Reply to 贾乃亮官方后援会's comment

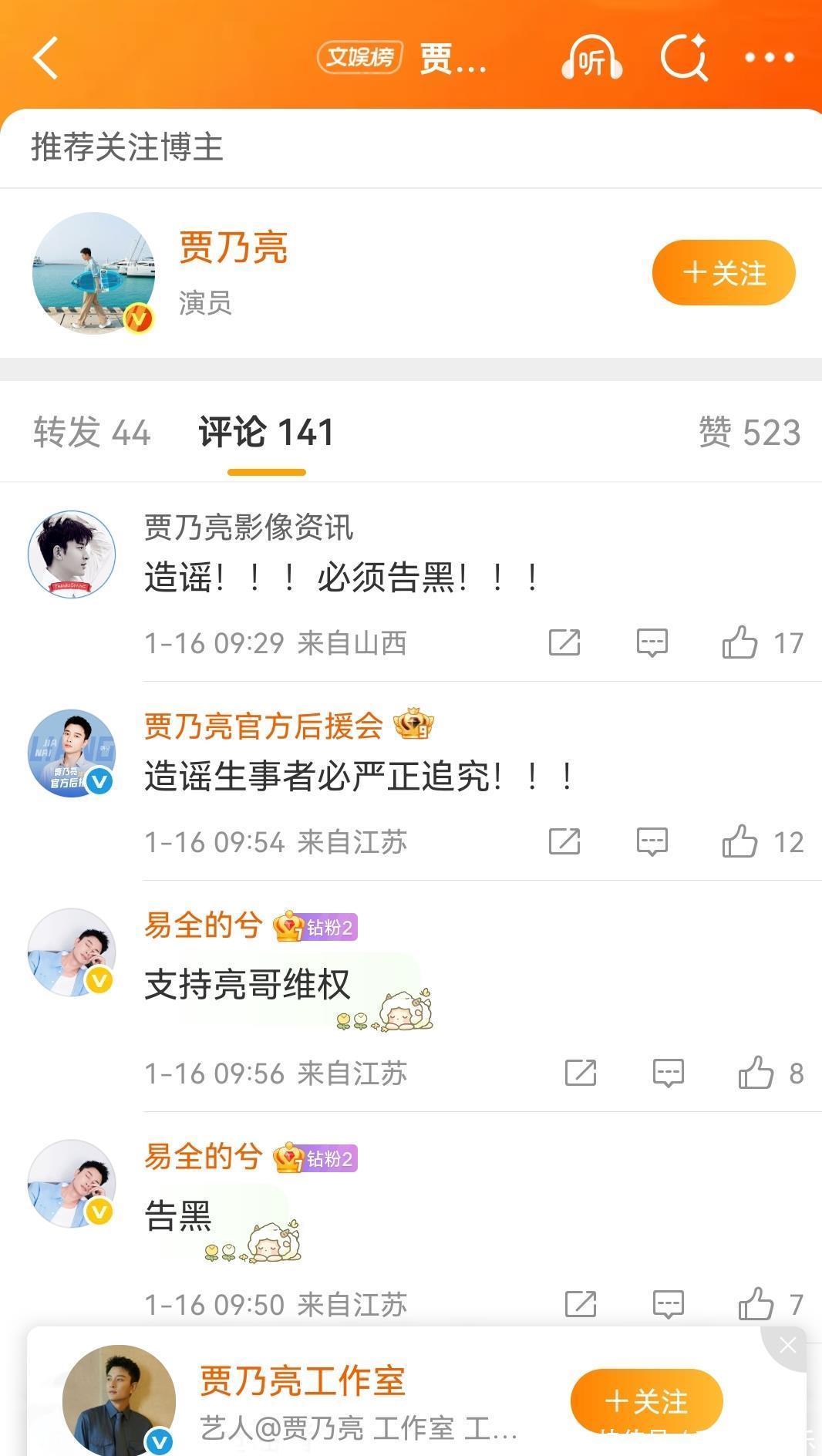[652, 841]
